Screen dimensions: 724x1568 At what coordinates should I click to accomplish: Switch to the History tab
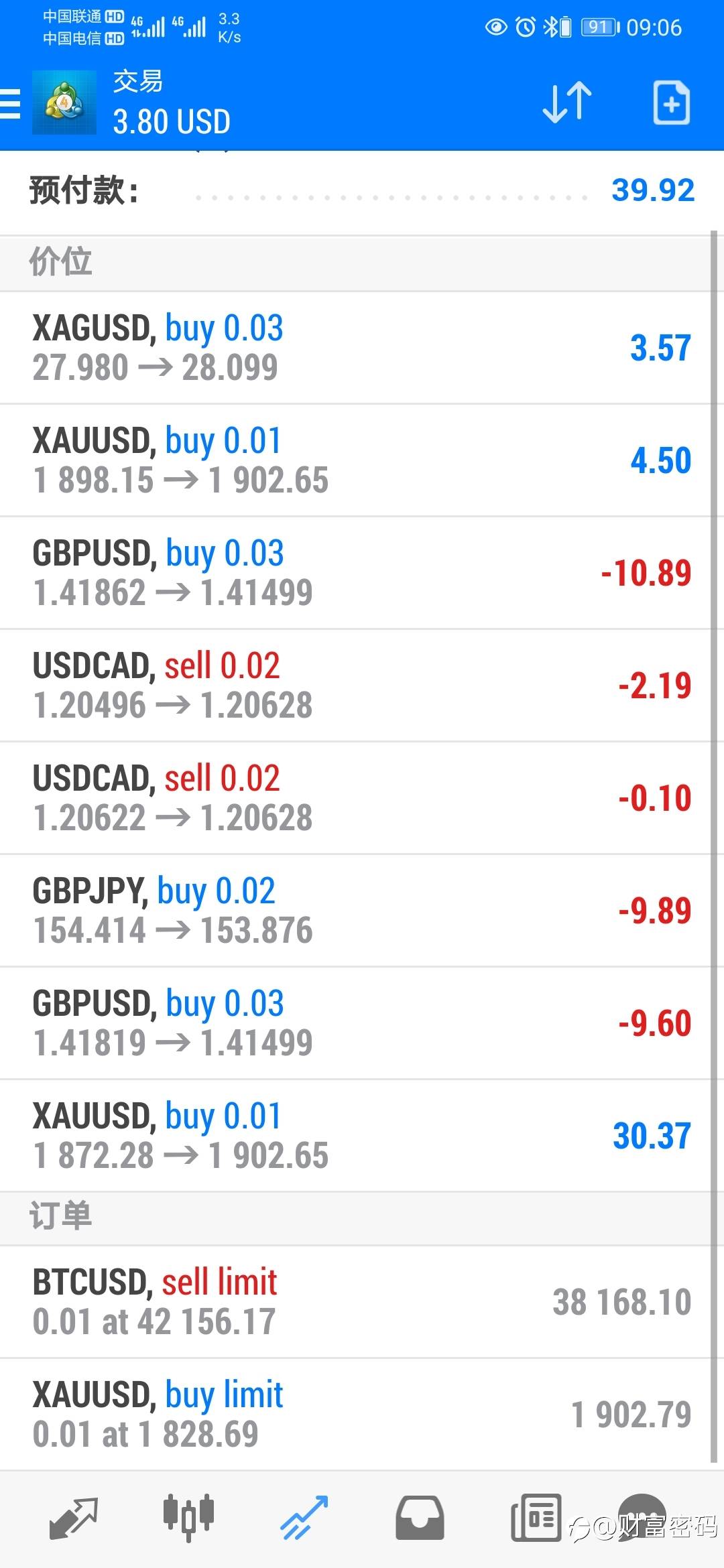tap(420, 1518)
